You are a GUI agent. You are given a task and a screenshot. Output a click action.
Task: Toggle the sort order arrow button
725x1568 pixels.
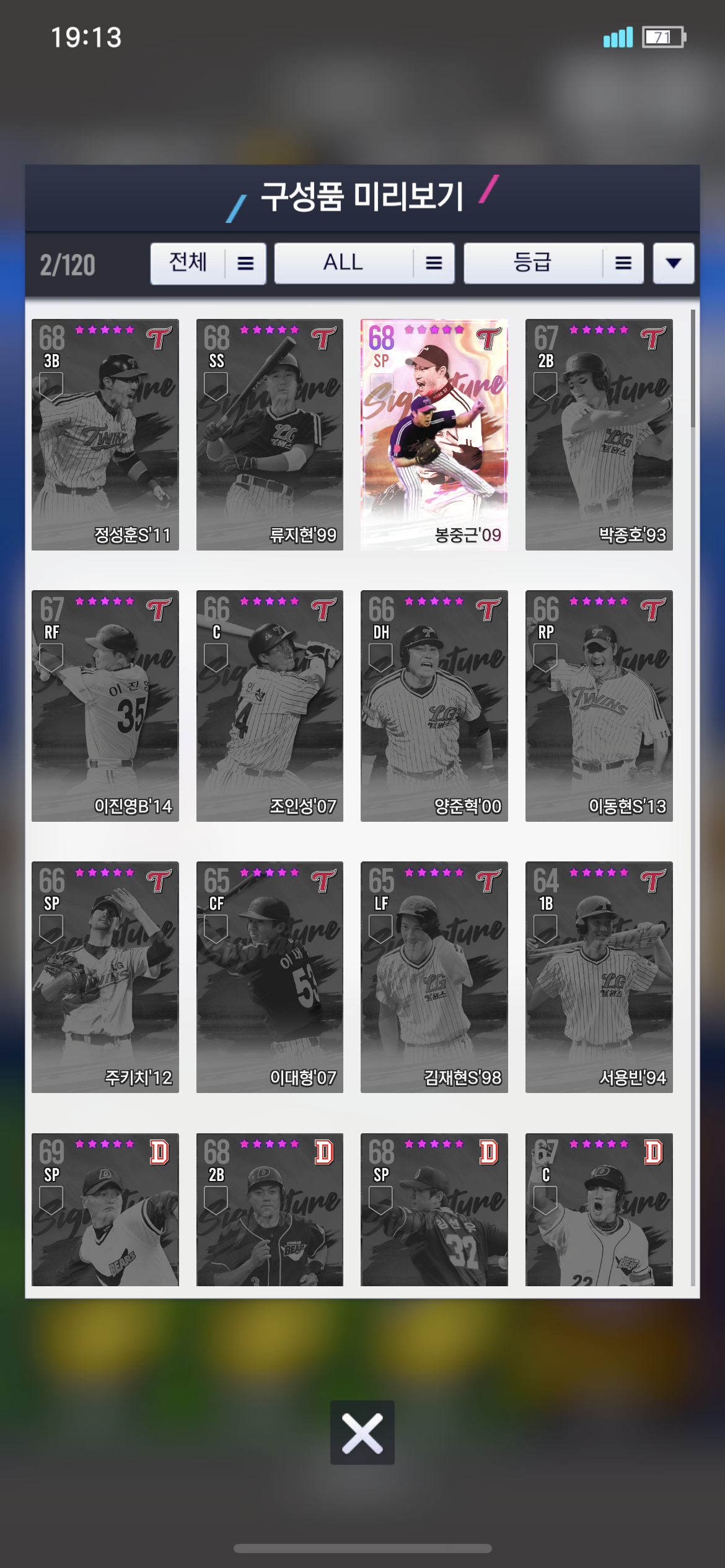point(673,263)
